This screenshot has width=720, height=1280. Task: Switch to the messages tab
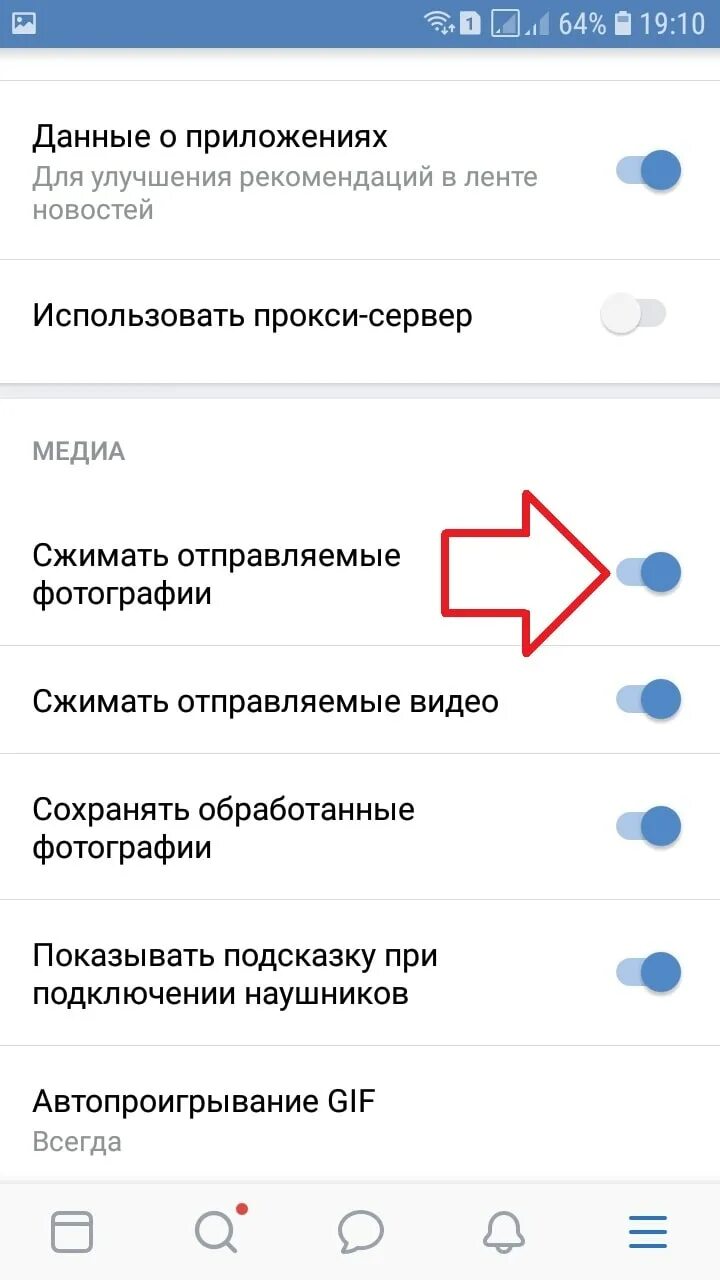(x=360, y=1231)
